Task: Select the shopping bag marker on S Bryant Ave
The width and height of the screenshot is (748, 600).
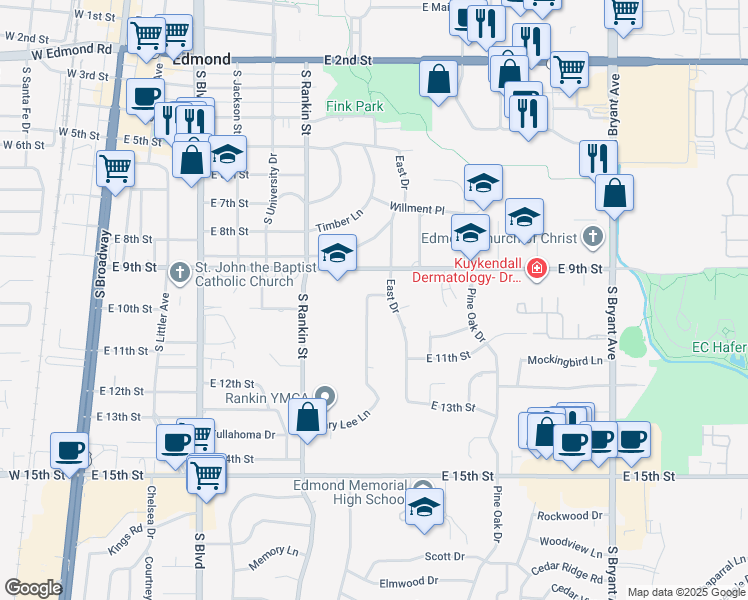Action: [x=614, y=193]
